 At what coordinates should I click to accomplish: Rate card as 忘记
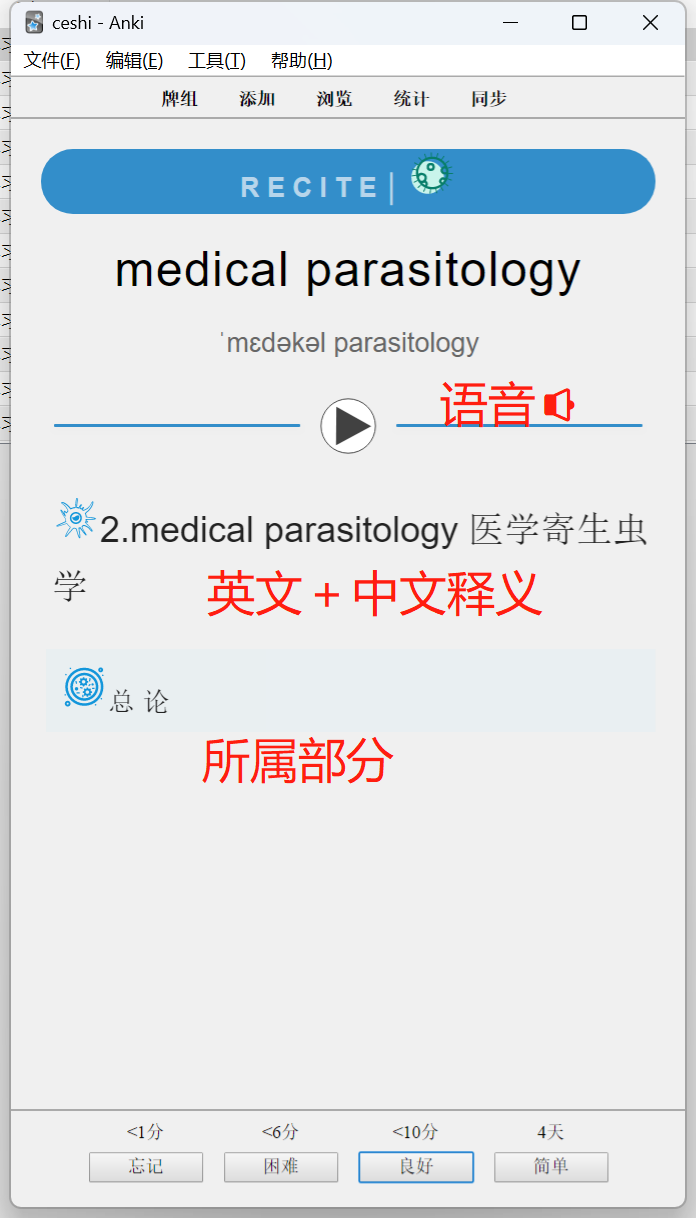pyautogui.click(x=146, y=1167)
